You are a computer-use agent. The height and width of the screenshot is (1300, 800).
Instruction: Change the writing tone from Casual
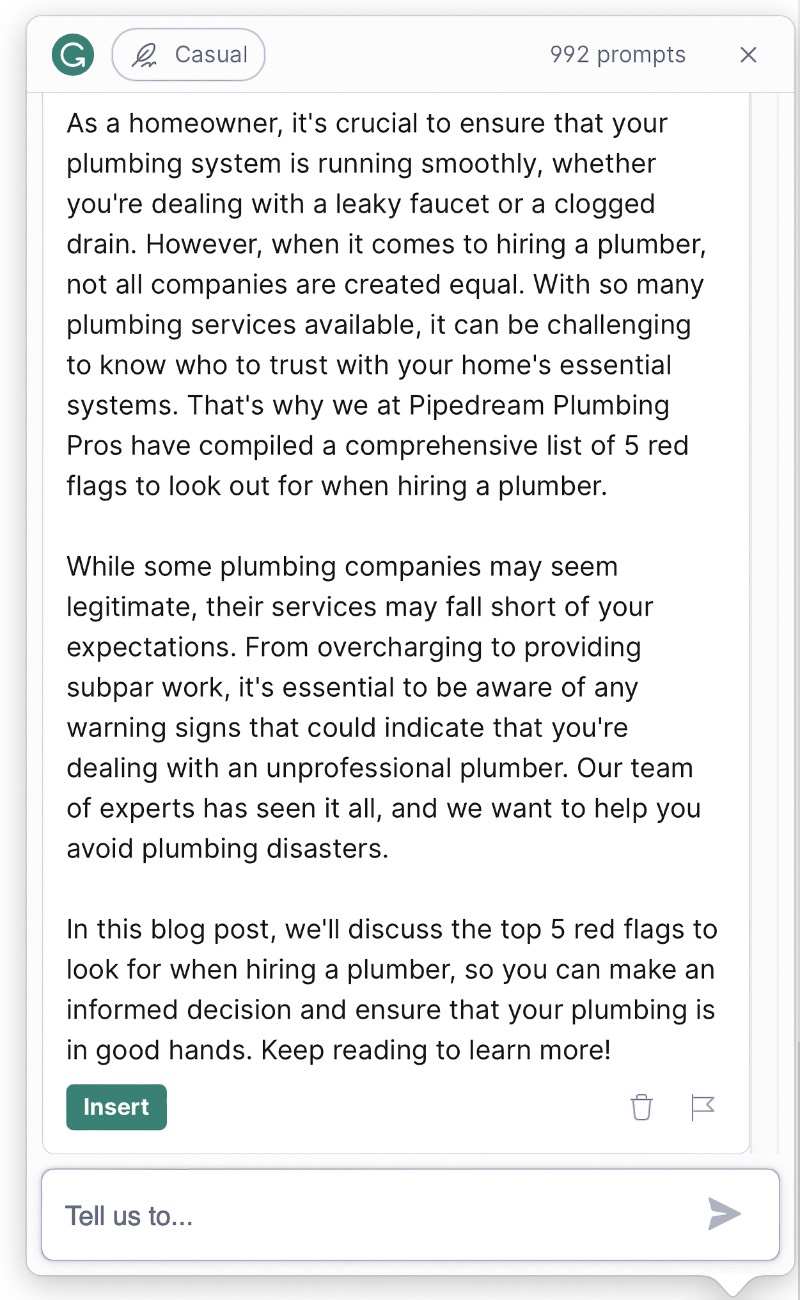coord(188,55)
